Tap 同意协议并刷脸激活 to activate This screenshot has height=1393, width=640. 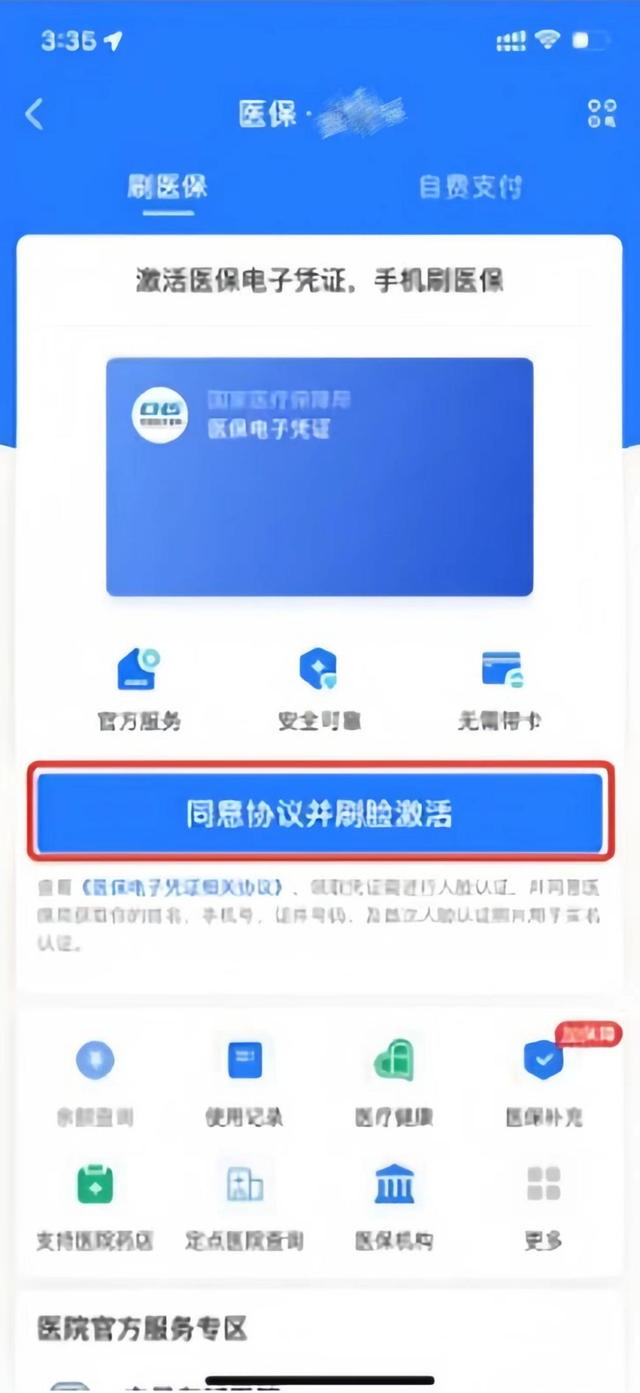click(x=320, y=813)
